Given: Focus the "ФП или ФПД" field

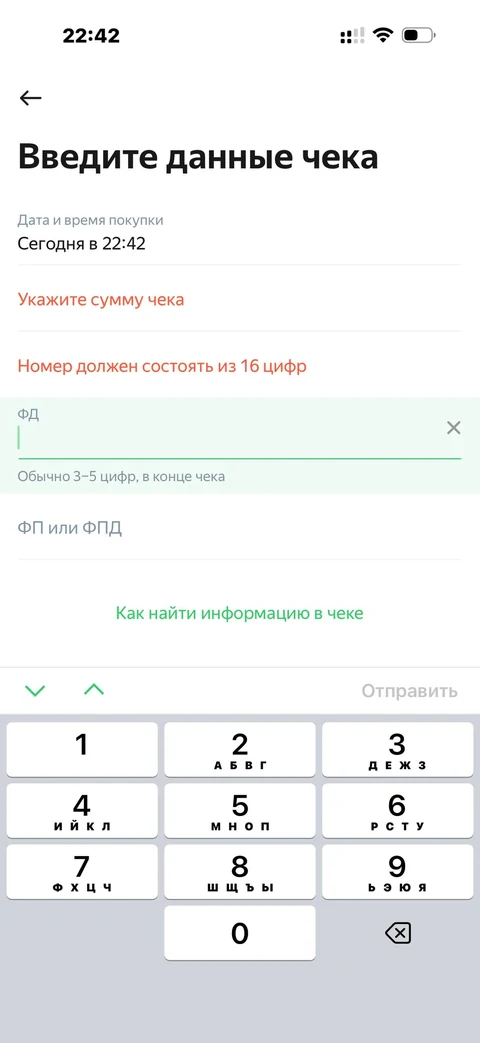Looking at the screenshot, I should pyautogui.click(x=239, y=528).
